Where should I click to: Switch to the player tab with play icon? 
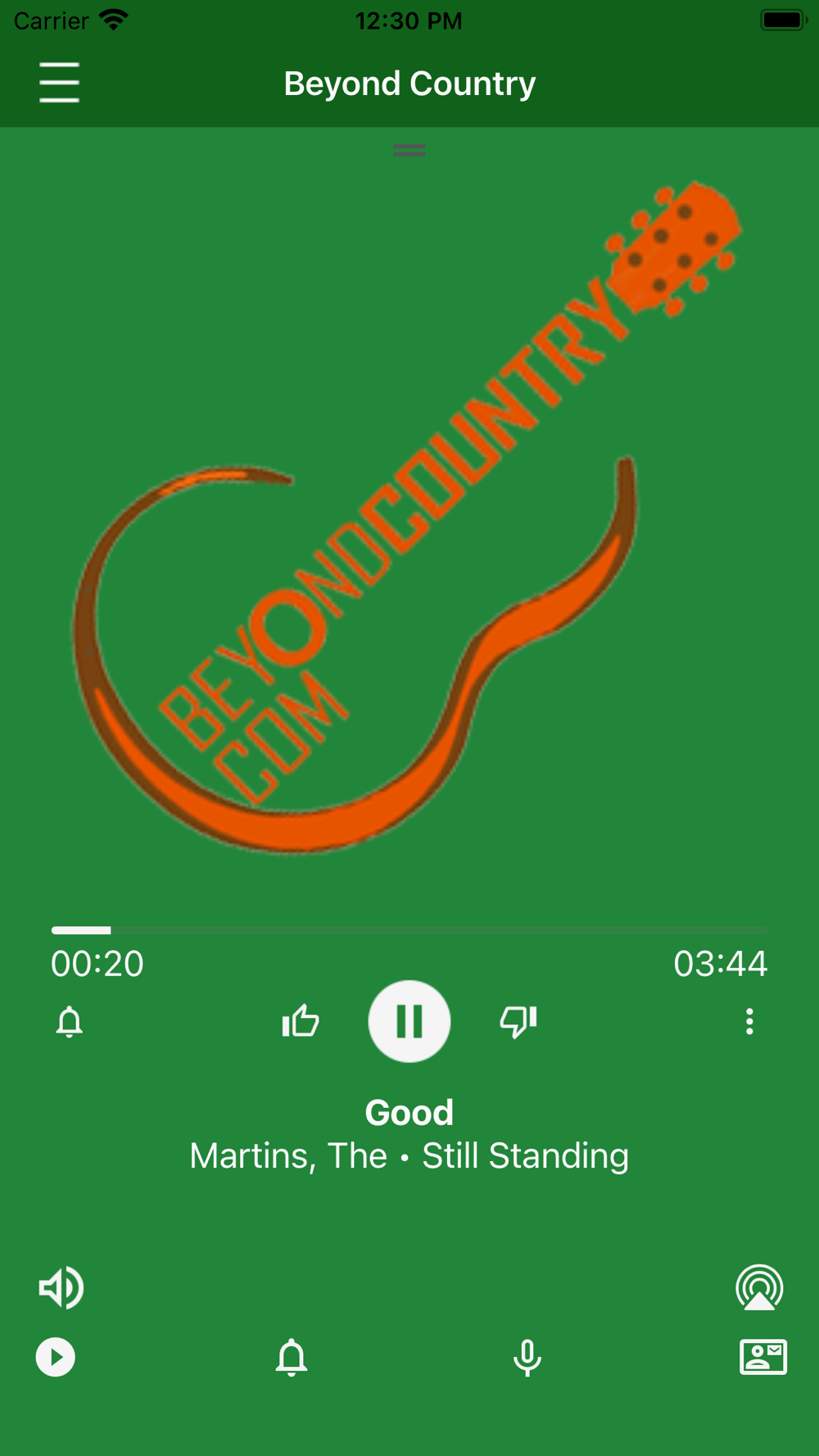coord(56,1357)
